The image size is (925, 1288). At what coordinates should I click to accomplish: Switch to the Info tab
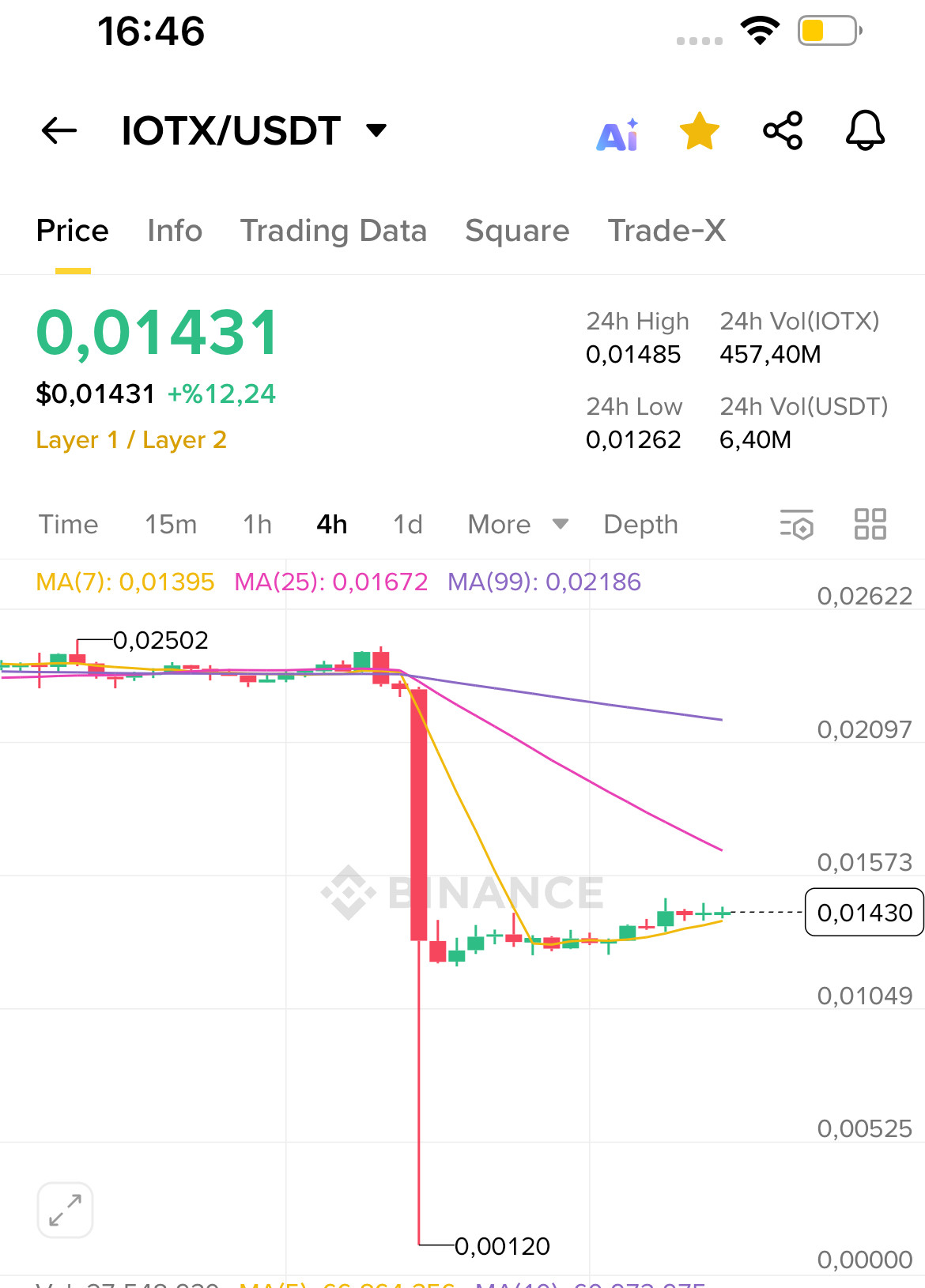(175, 231)
